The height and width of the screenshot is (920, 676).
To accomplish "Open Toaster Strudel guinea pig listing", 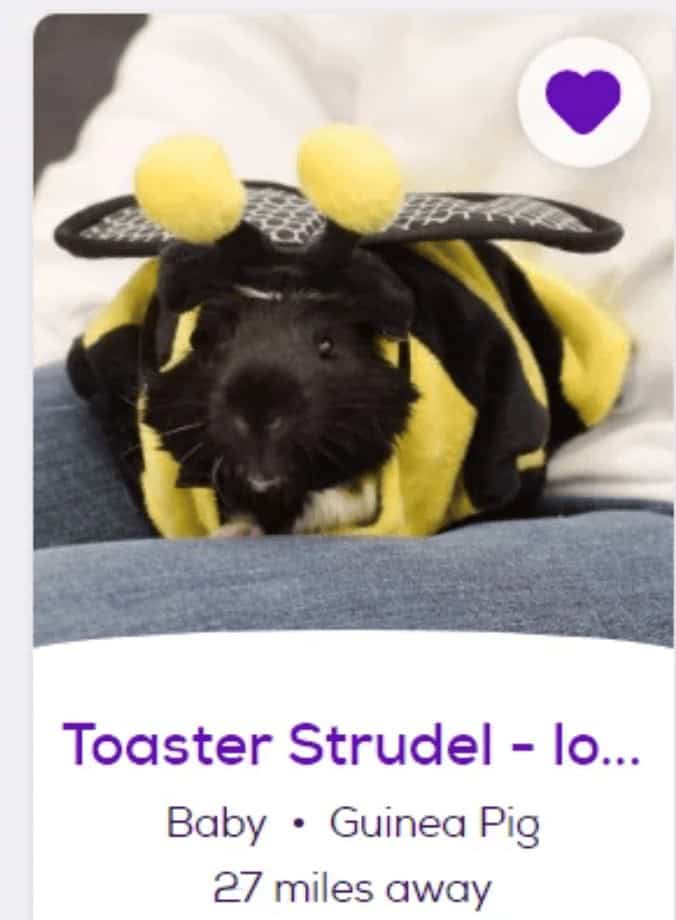I will point(352,745).
